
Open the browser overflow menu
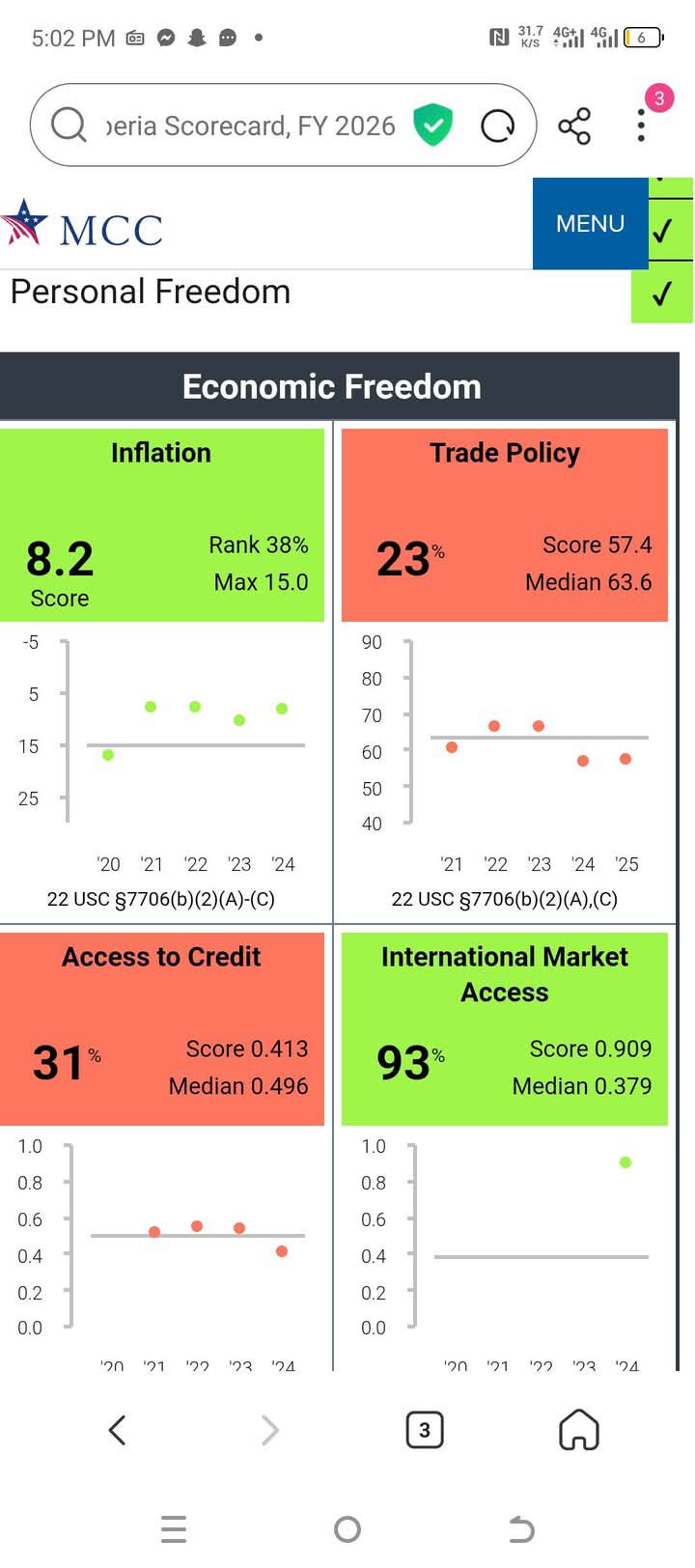pyautogui.click(x=641, y=126)
